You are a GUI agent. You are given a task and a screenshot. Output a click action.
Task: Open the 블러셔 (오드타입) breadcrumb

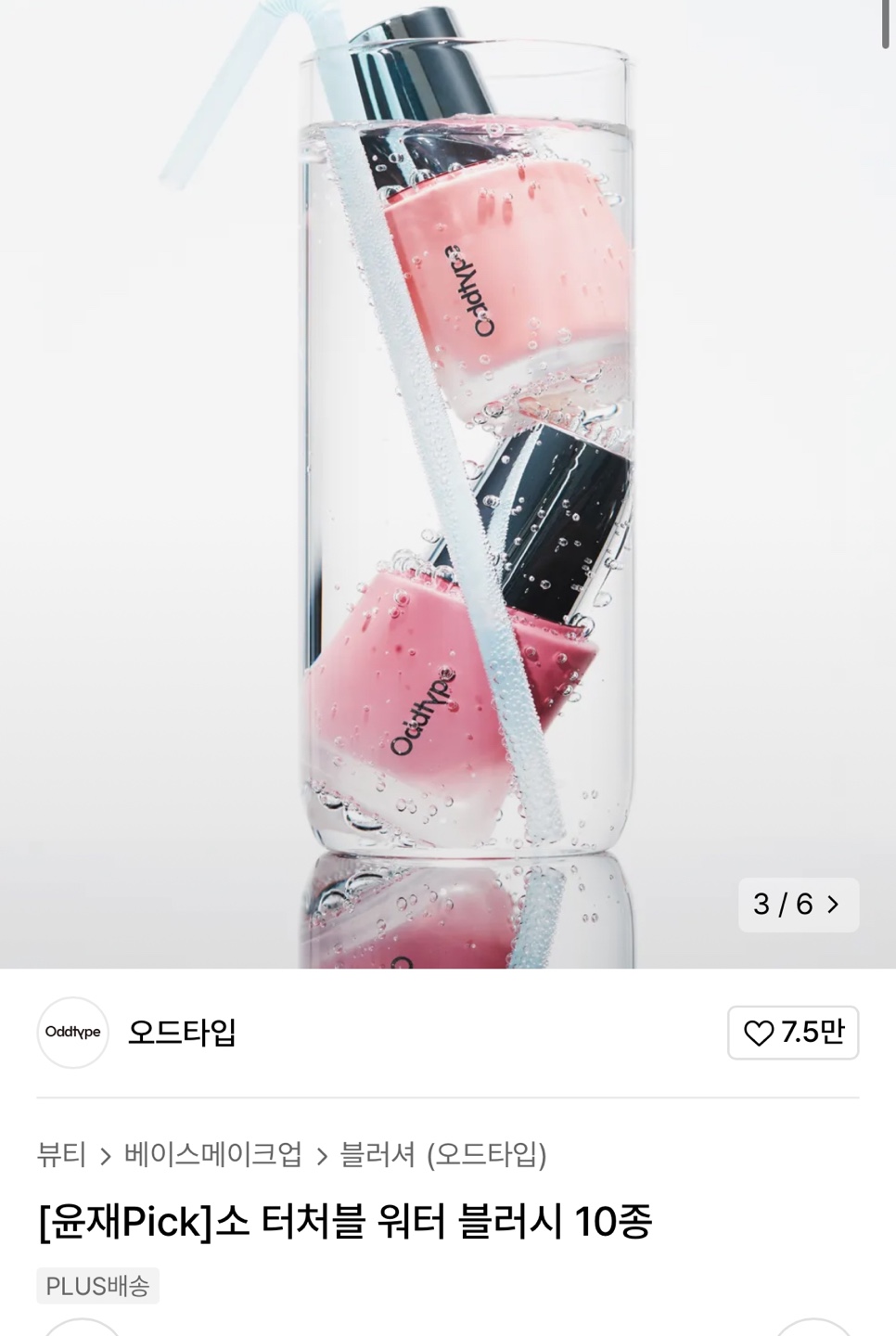pos(443,1155)
